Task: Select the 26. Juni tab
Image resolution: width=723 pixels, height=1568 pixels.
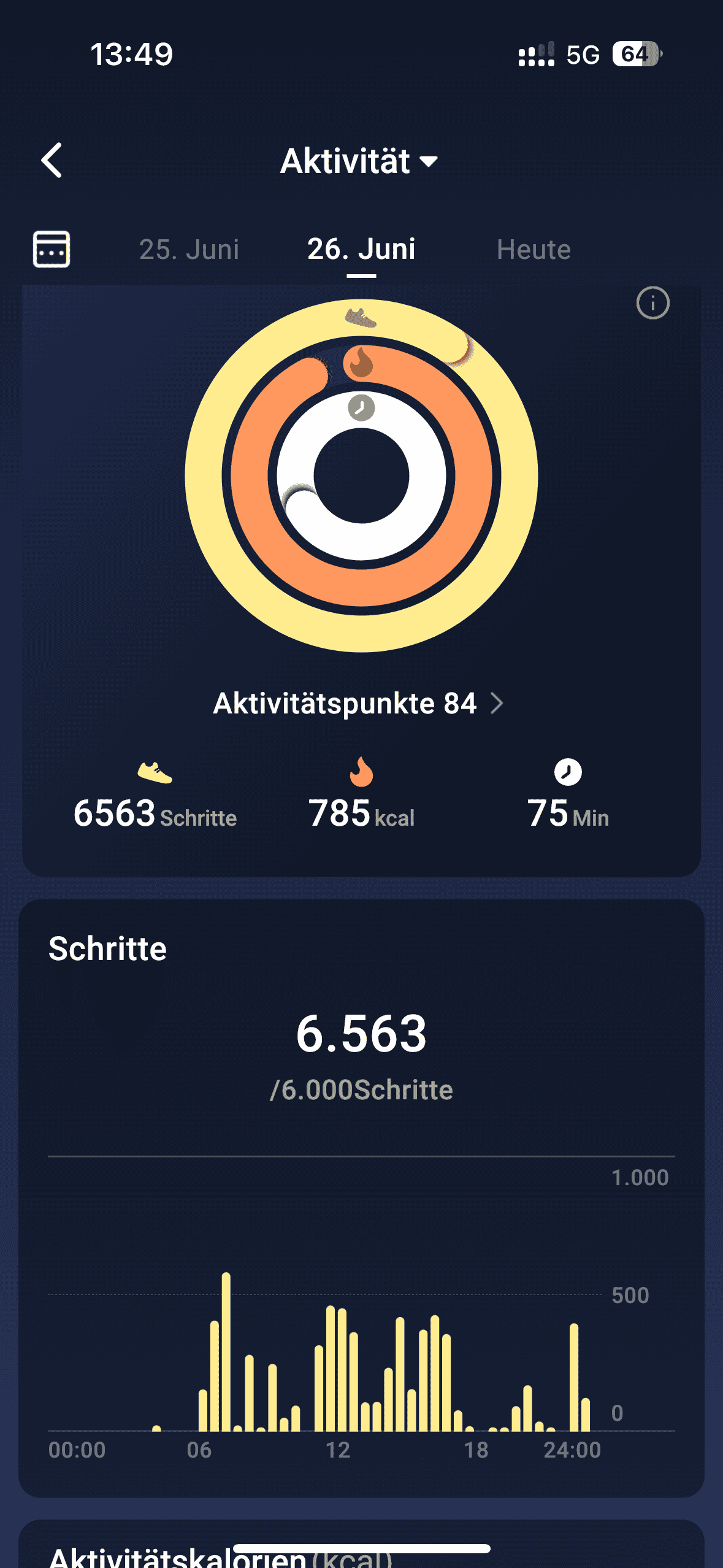Action: pyautogui.click(x=361, y=249)
